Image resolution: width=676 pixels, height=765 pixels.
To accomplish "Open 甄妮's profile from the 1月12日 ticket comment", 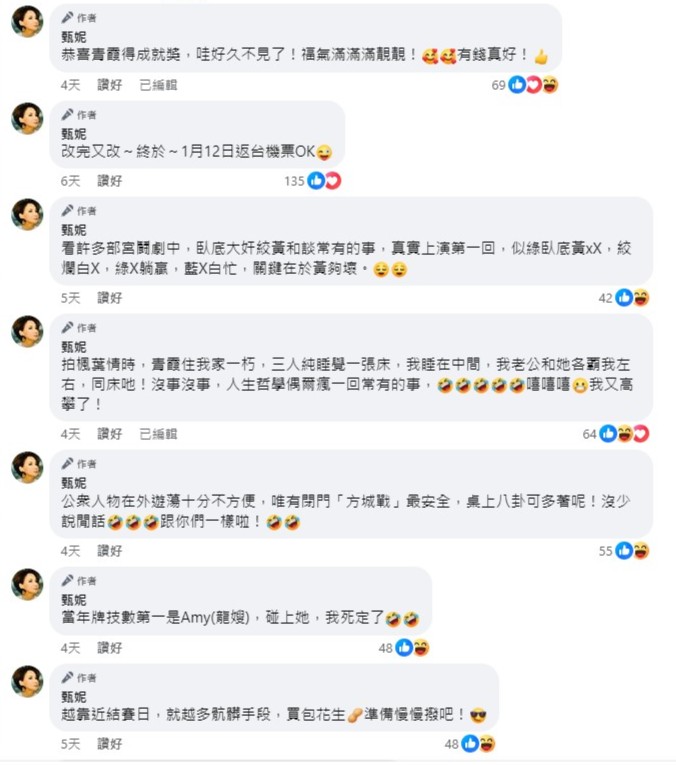I will [74, 134].
